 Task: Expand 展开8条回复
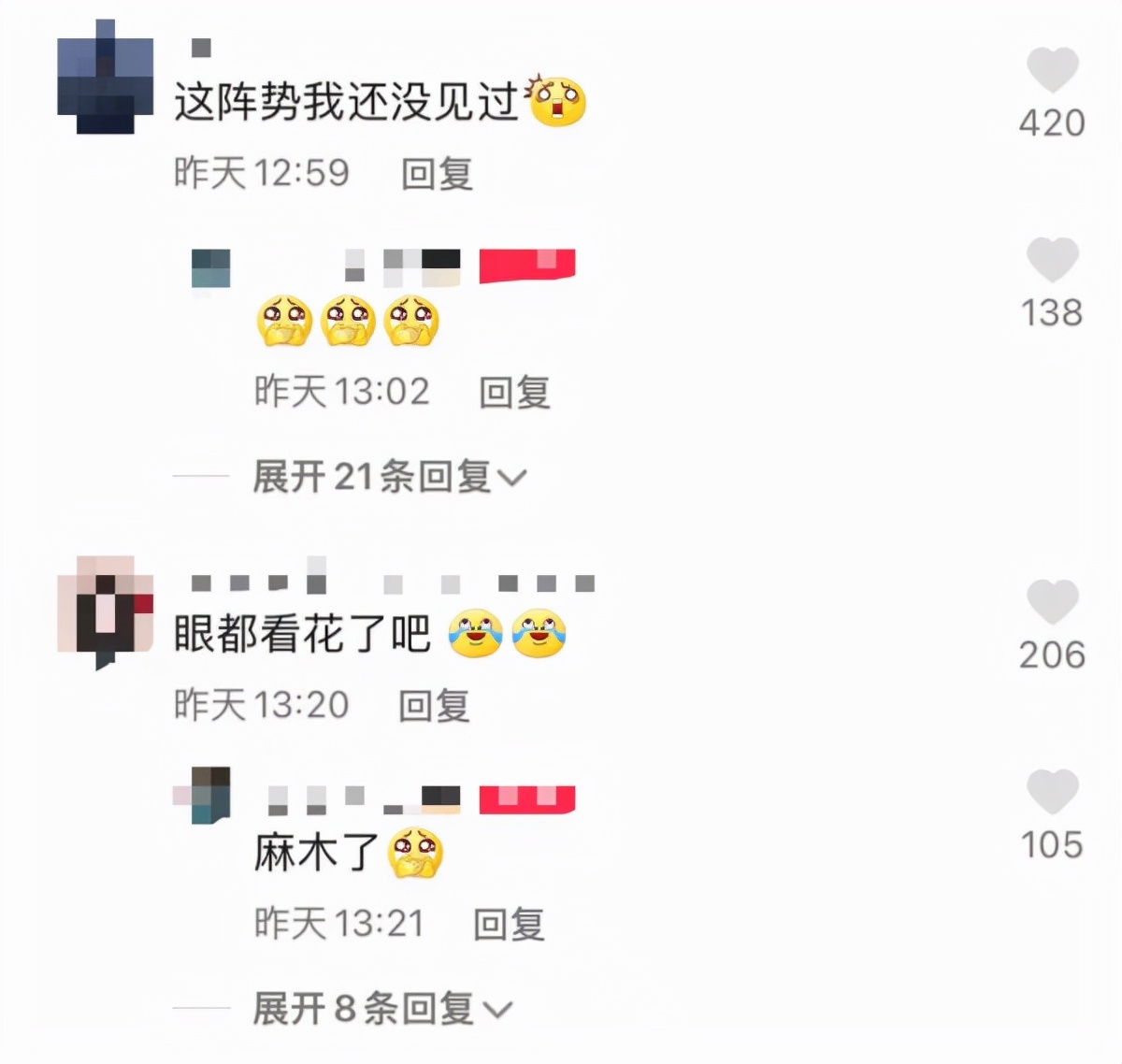click(x=381, y=1009)
